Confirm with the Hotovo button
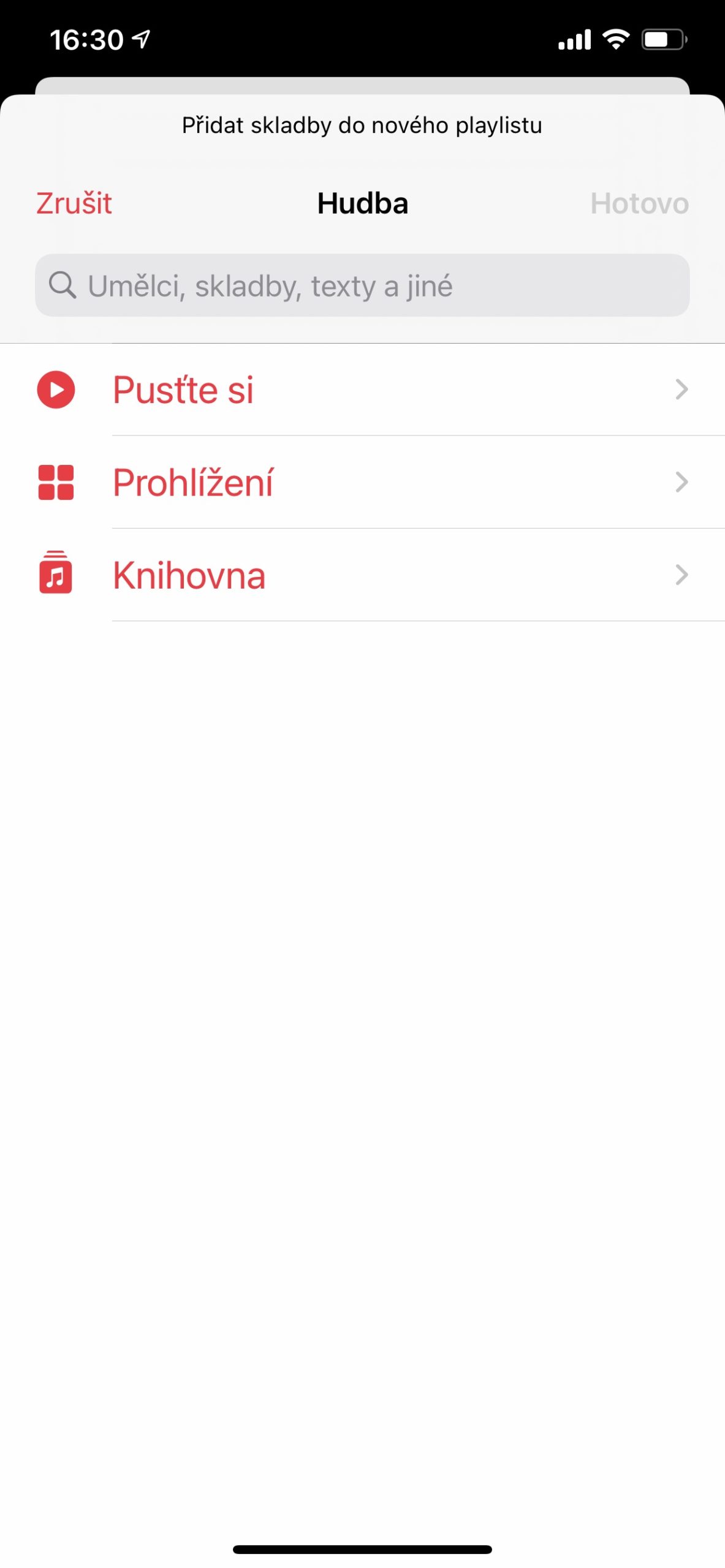The image size is (725, 1568). pos(640,203)
